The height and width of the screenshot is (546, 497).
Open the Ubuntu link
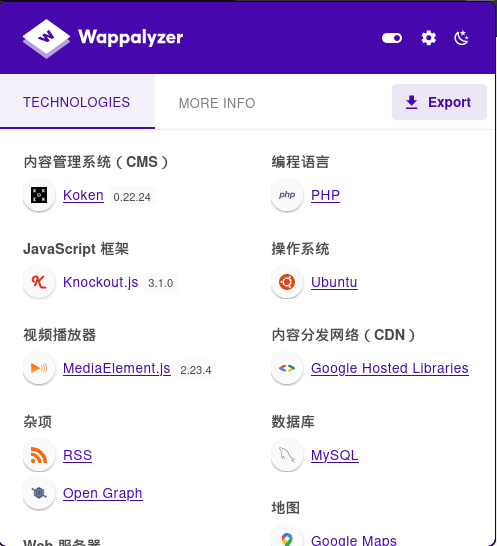point(334,282)
